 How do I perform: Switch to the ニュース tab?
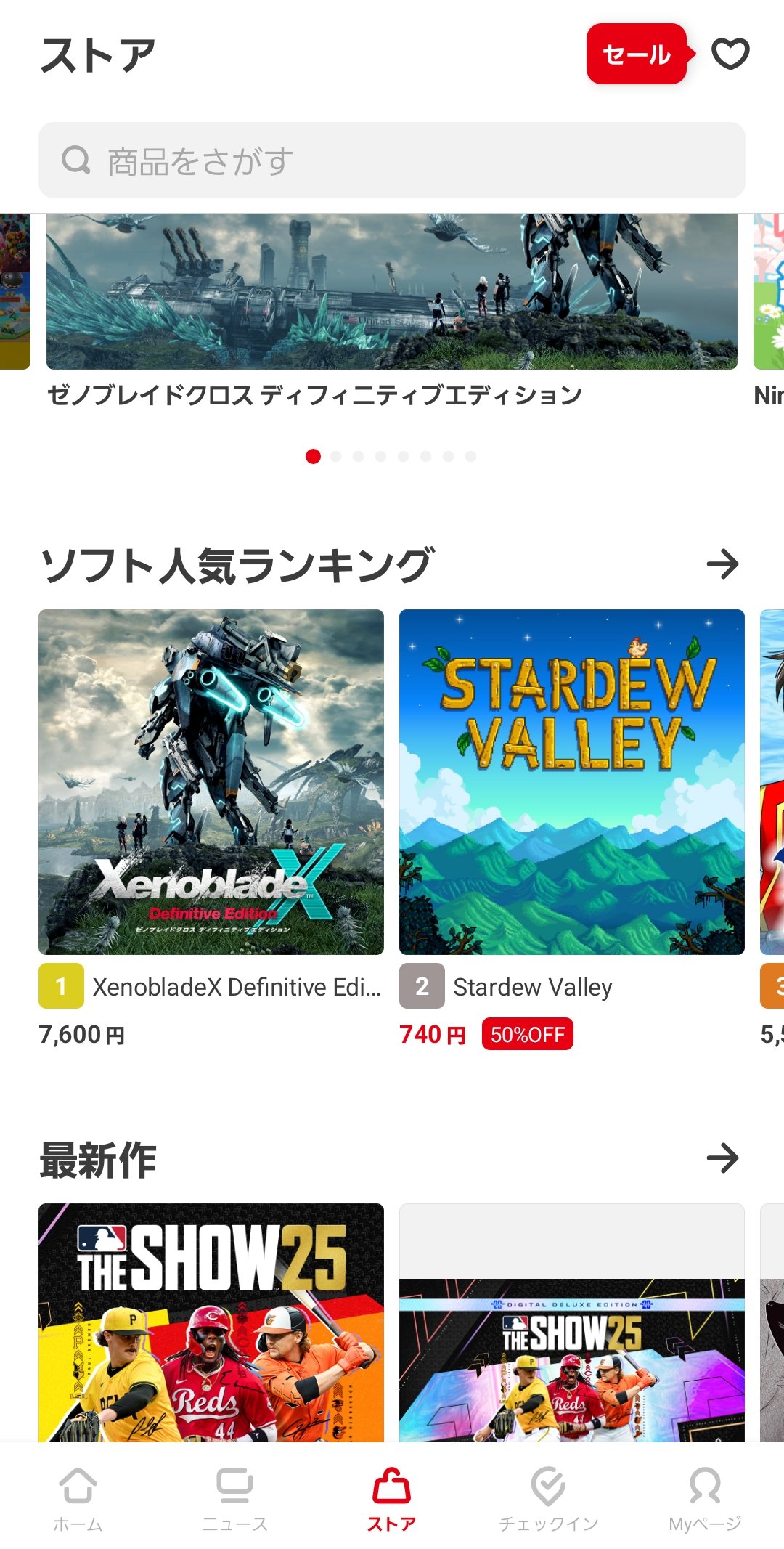[x=234, y=1499]
